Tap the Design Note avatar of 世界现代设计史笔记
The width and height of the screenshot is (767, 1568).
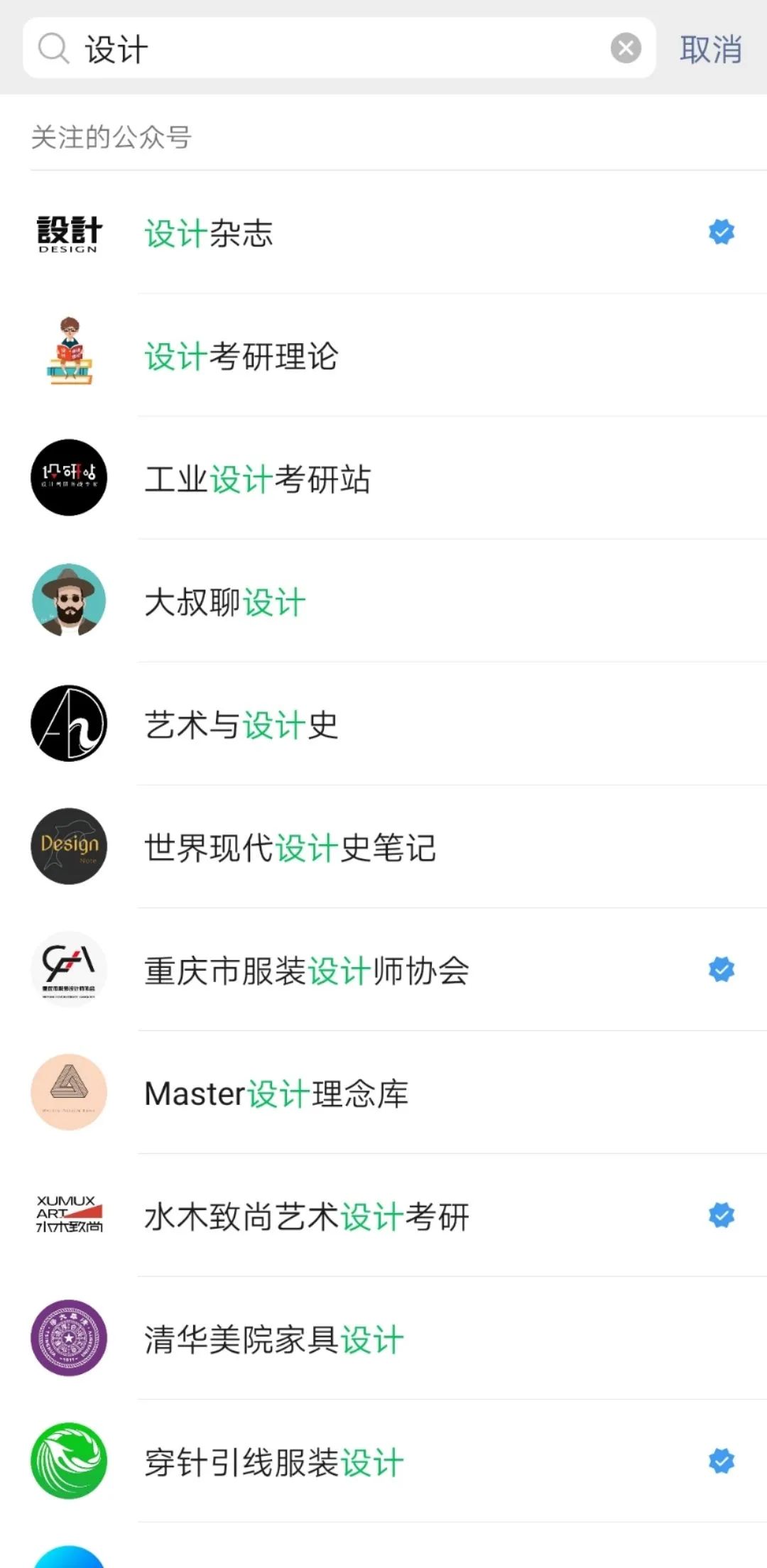[68, 846]
